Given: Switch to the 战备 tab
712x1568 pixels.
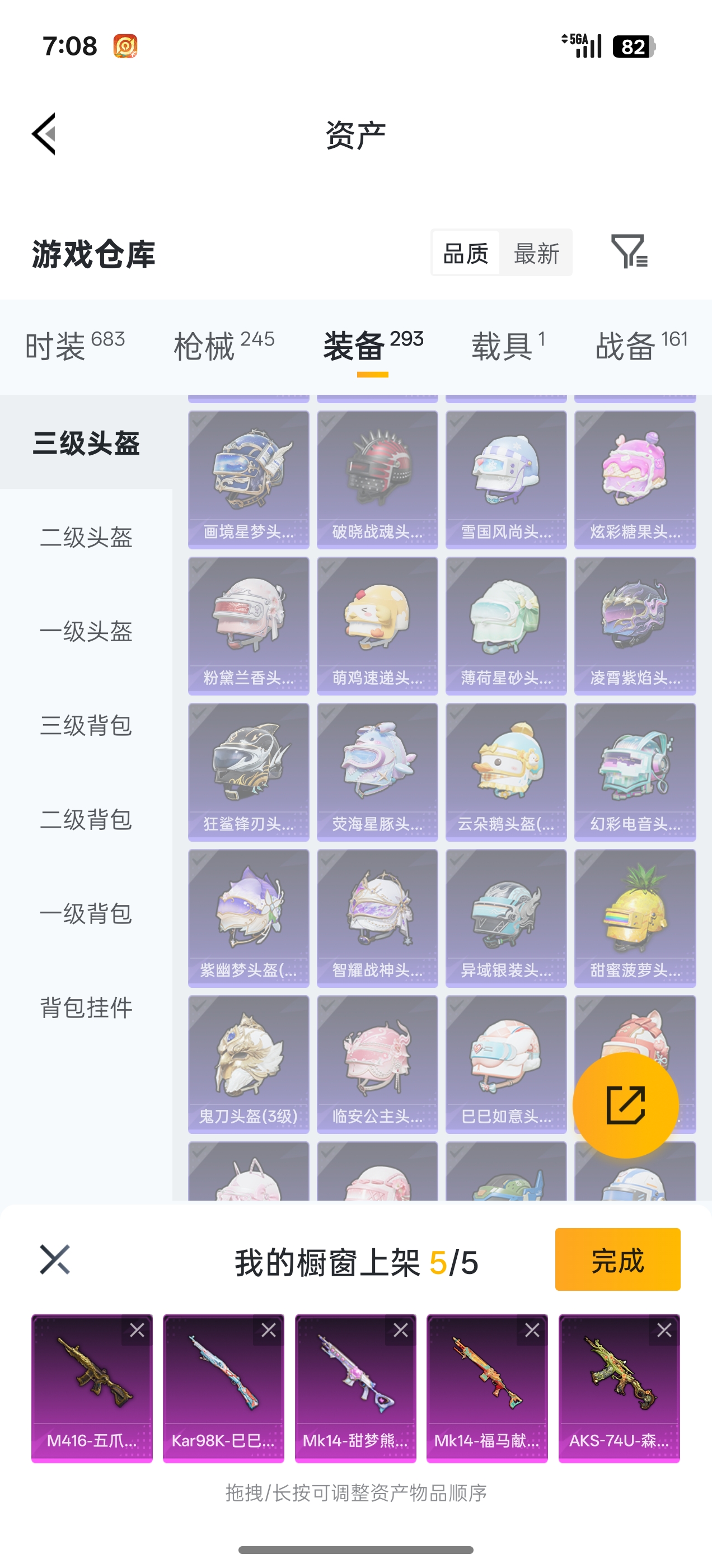Looking at the screenshot, I should (x=641, y=345).
